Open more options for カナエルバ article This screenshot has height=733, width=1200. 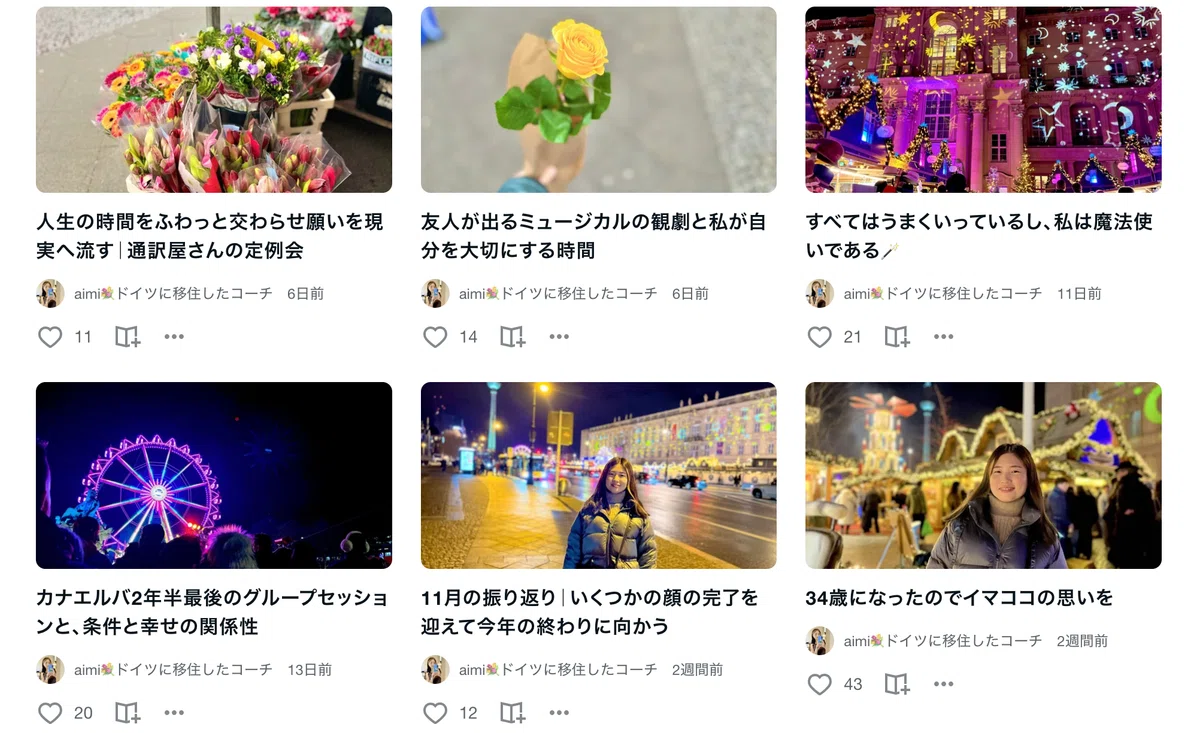tap(174, 713)
